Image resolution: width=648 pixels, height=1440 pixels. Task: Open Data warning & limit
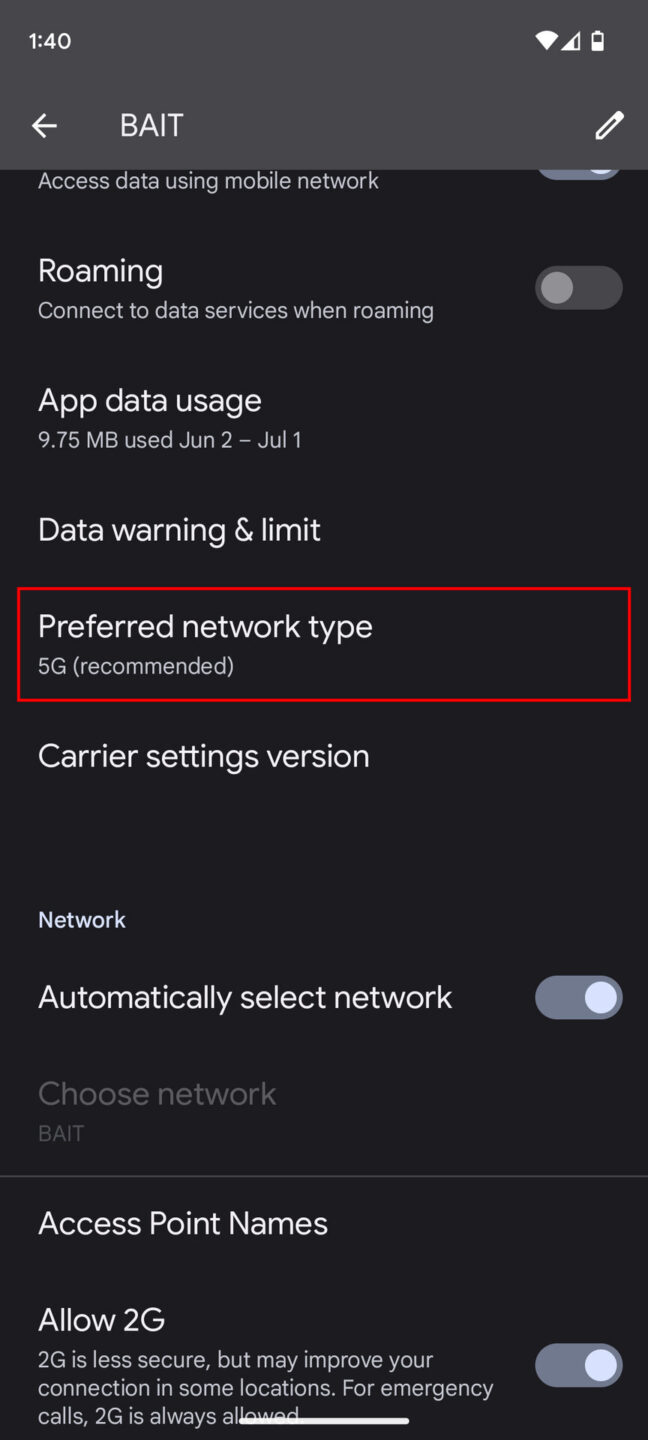(x=180, y=530)
